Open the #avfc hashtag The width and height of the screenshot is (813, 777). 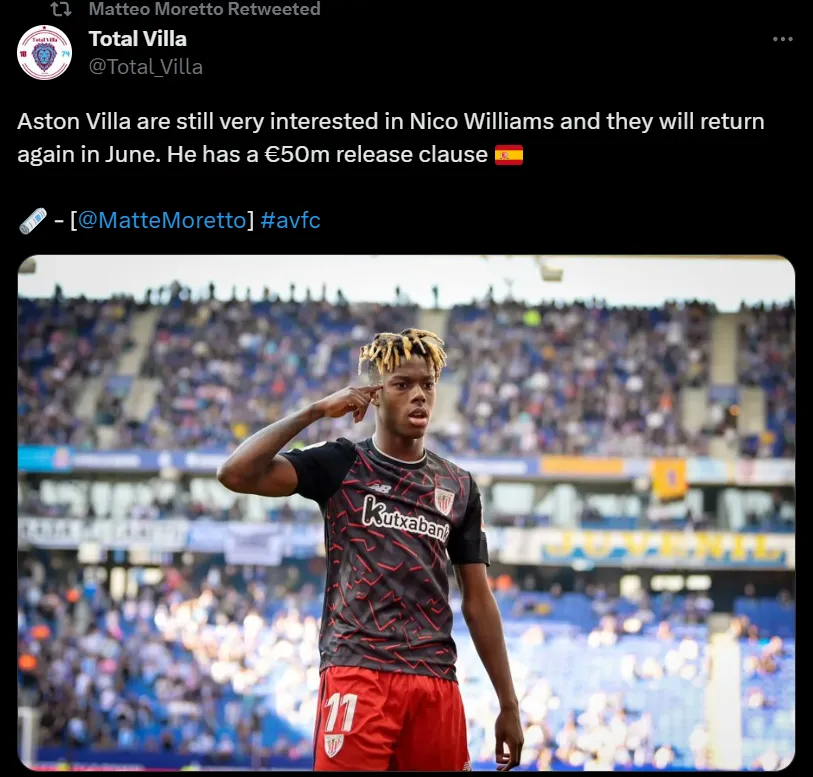tap(290, 220)
